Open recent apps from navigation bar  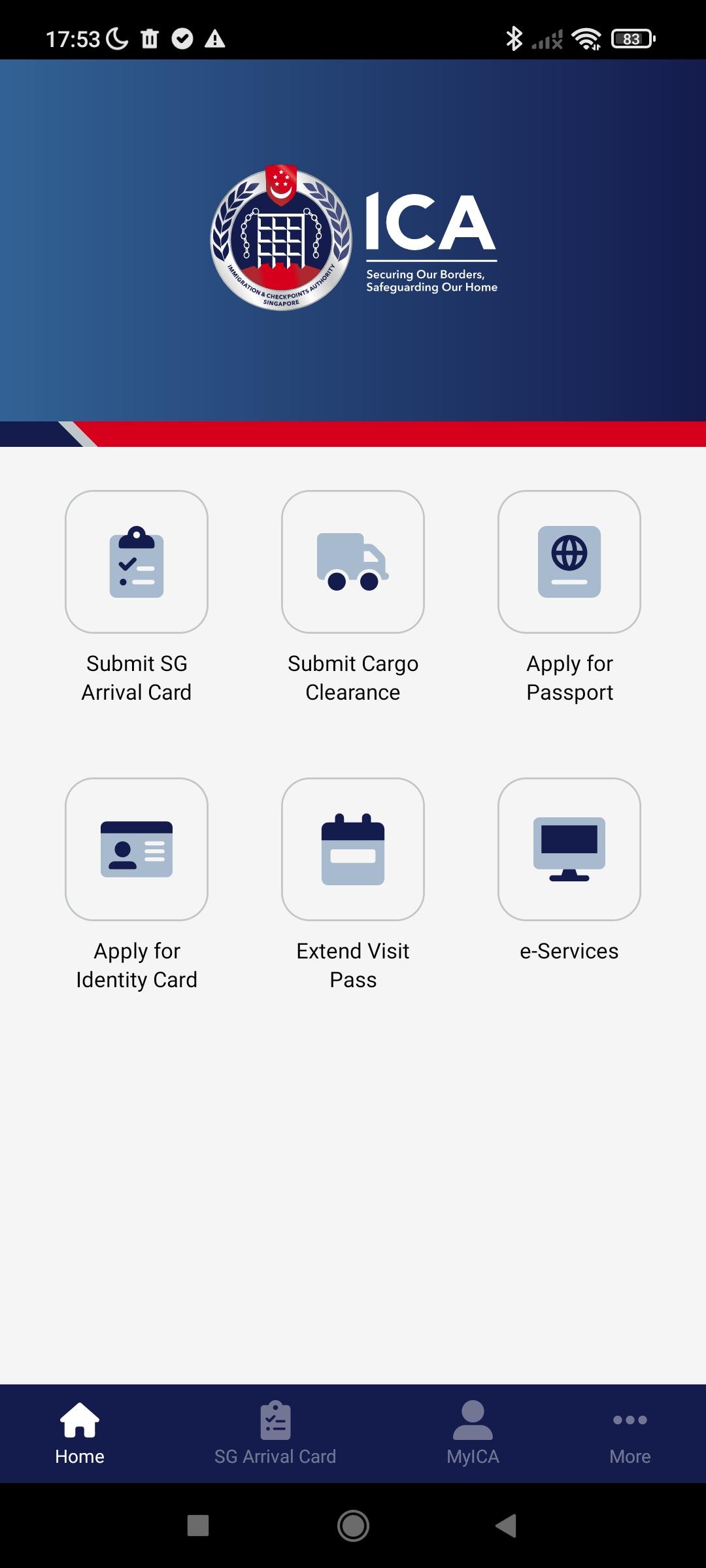coord(198,1526)
